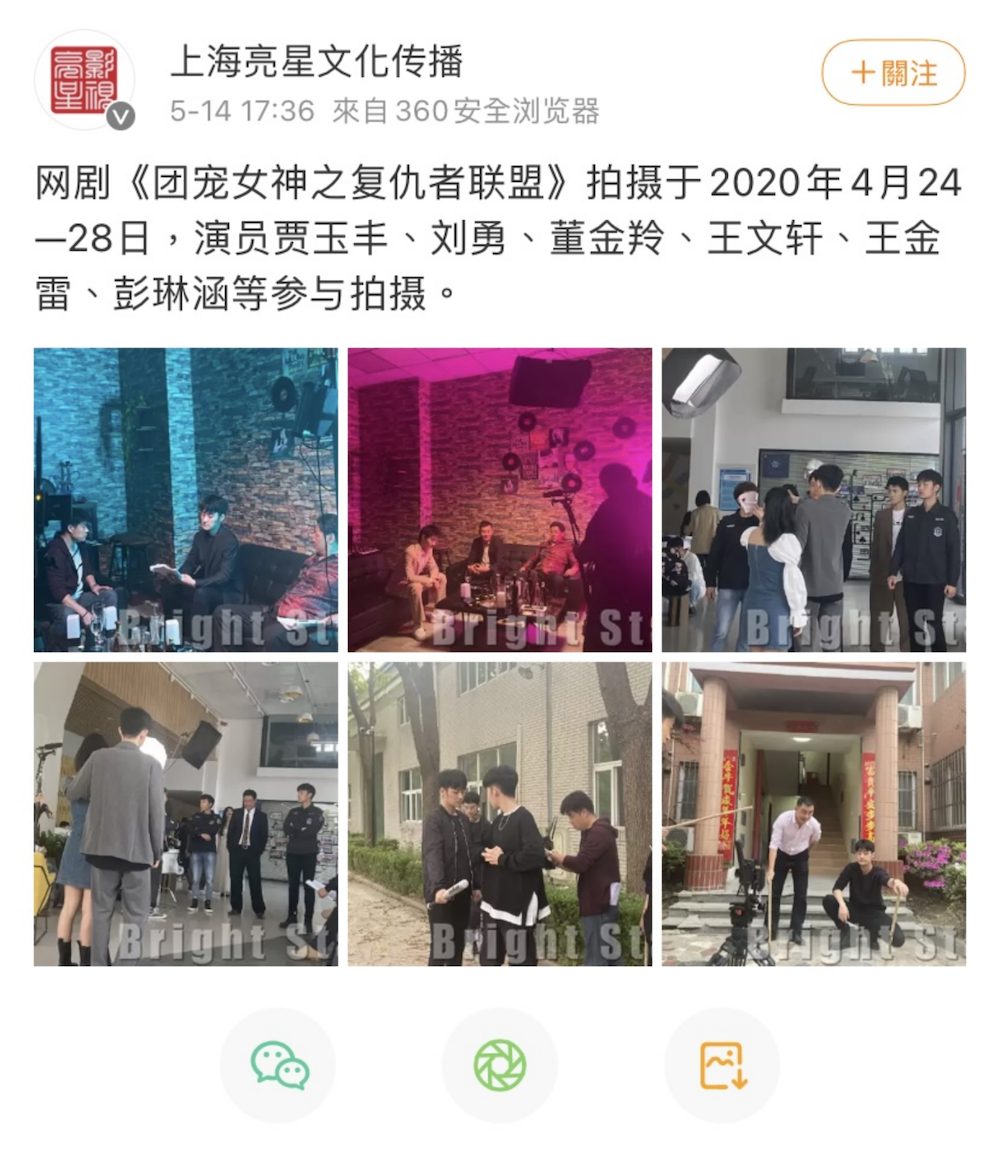Open the blue-lit brick wall interview photo

pyautogui.click(x=186, y=500)
